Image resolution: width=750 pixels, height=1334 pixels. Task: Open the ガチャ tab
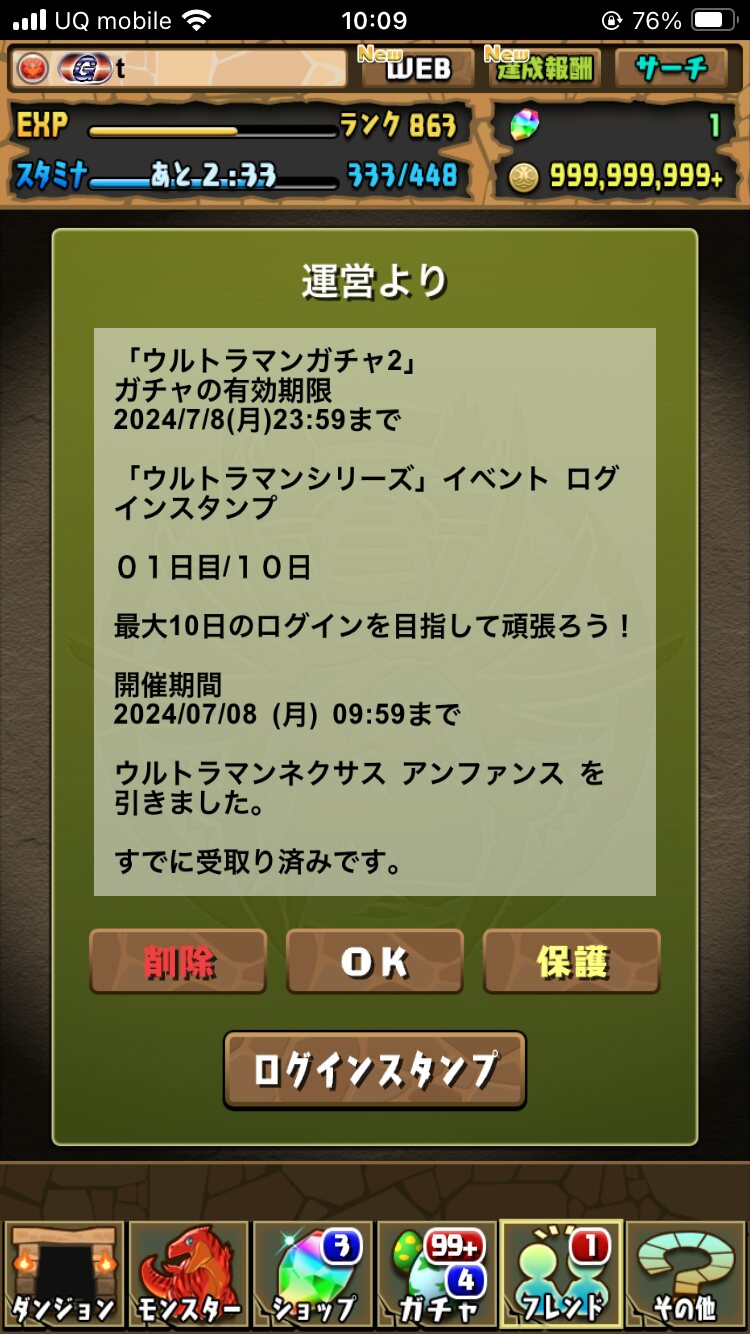[x=437, y=1274]
